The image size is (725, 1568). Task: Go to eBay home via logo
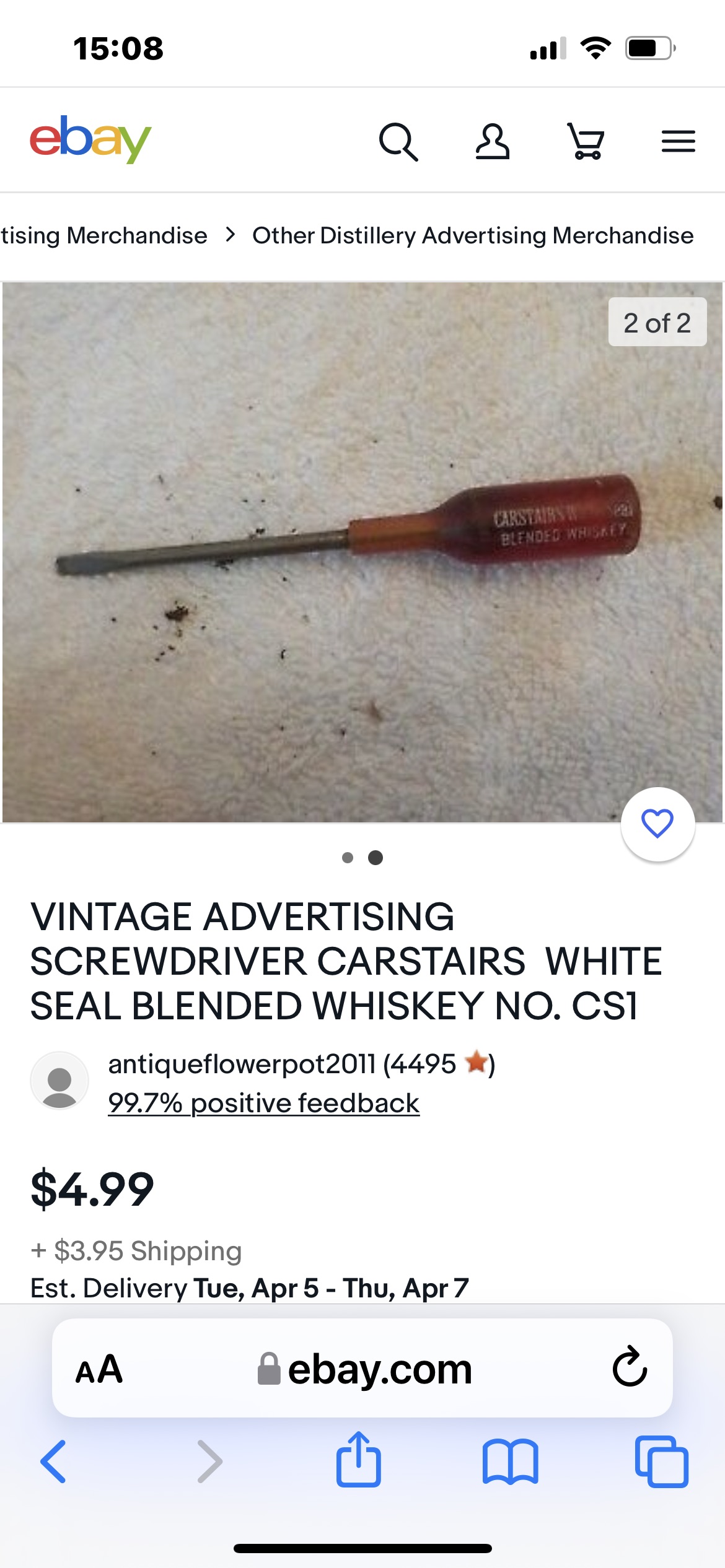(x=90, y=139)
